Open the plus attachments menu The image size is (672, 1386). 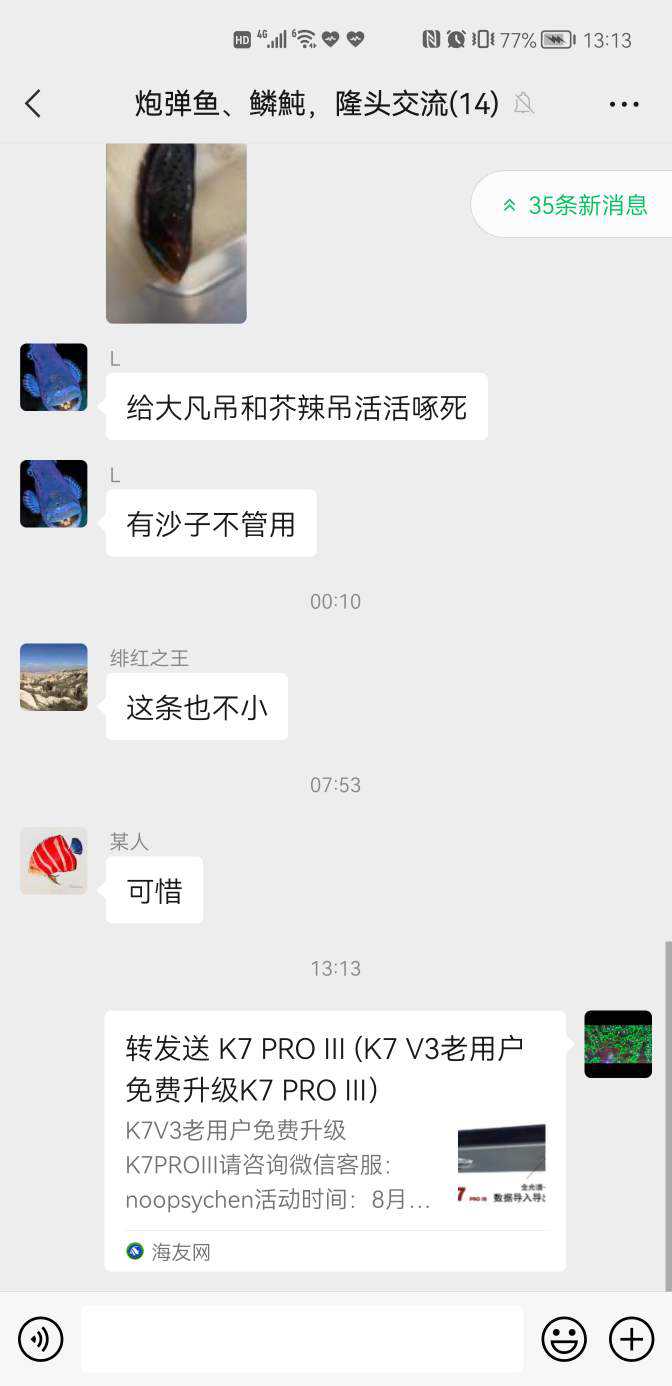coord(631,1339)
